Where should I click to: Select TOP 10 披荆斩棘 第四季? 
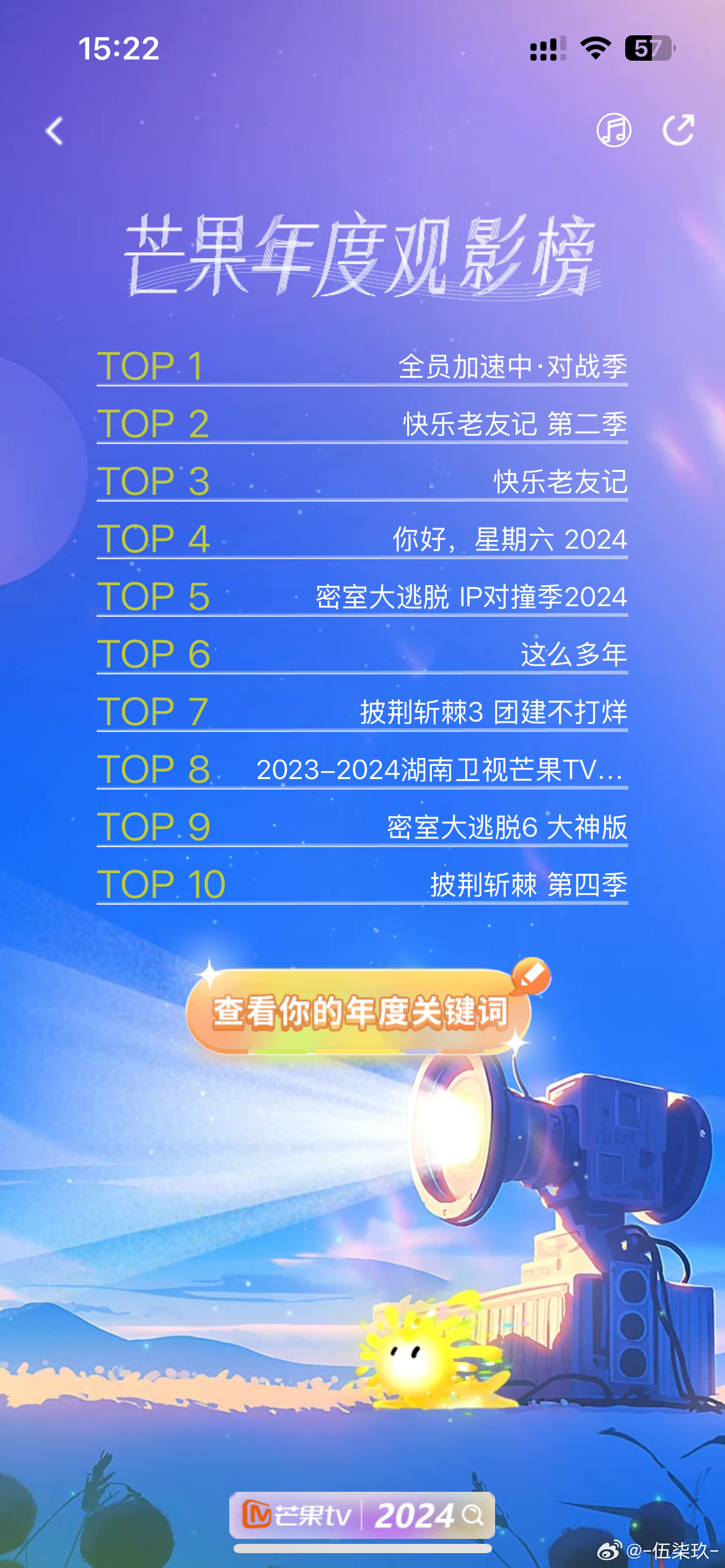point(362,884)
